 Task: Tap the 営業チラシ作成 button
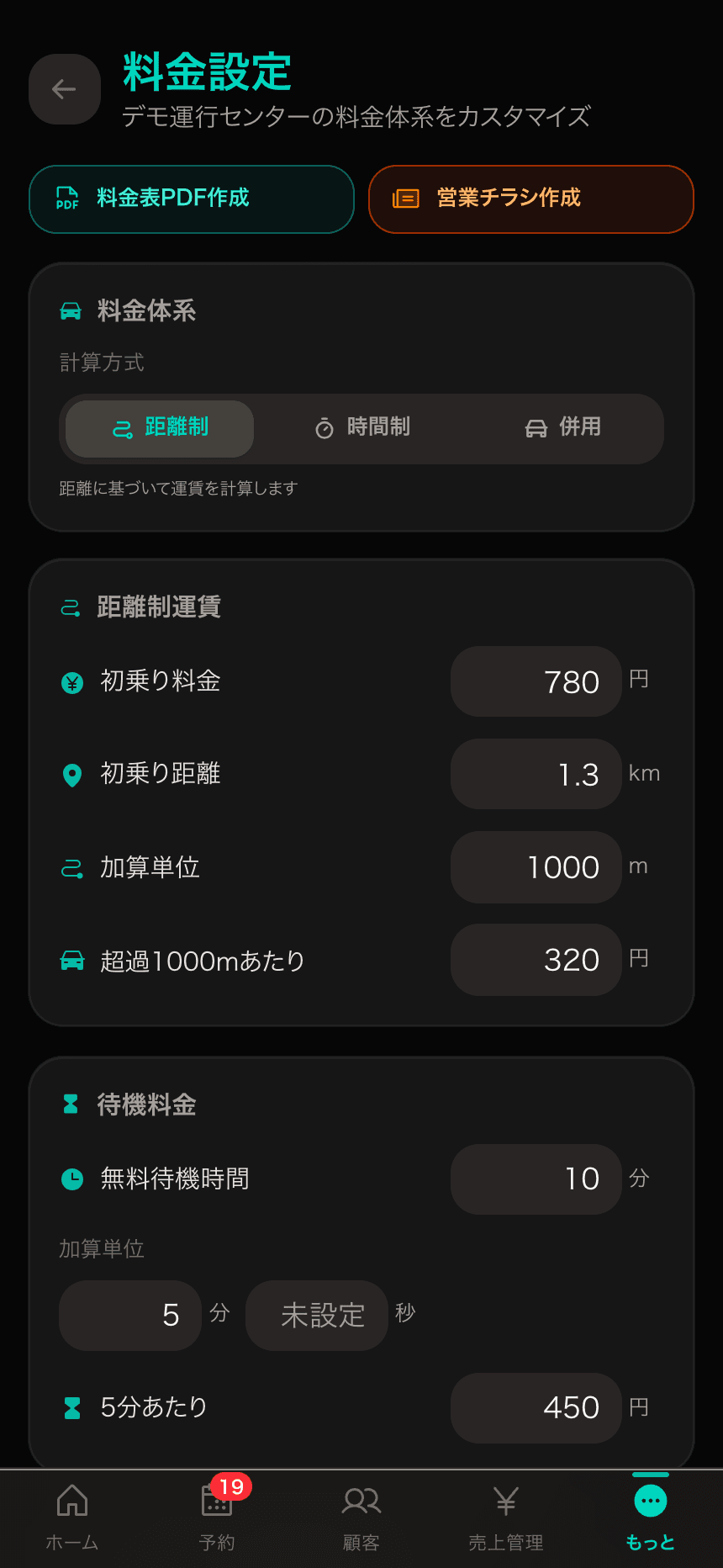click(530, 199)
